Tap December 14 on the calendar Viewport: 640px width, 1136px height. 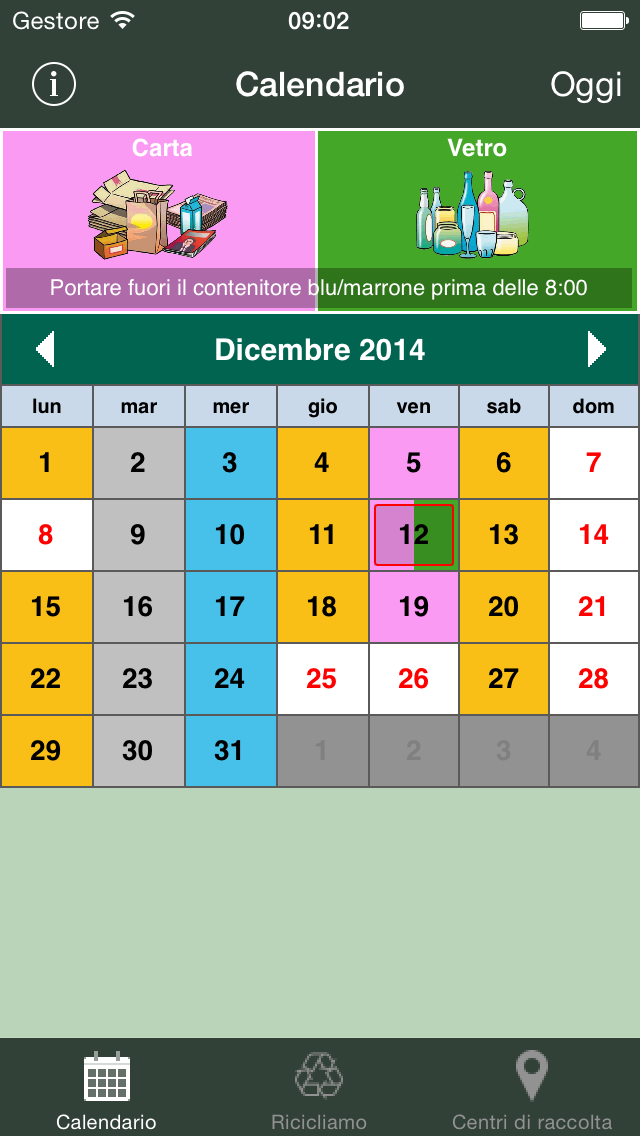click(x=594, y=535)
